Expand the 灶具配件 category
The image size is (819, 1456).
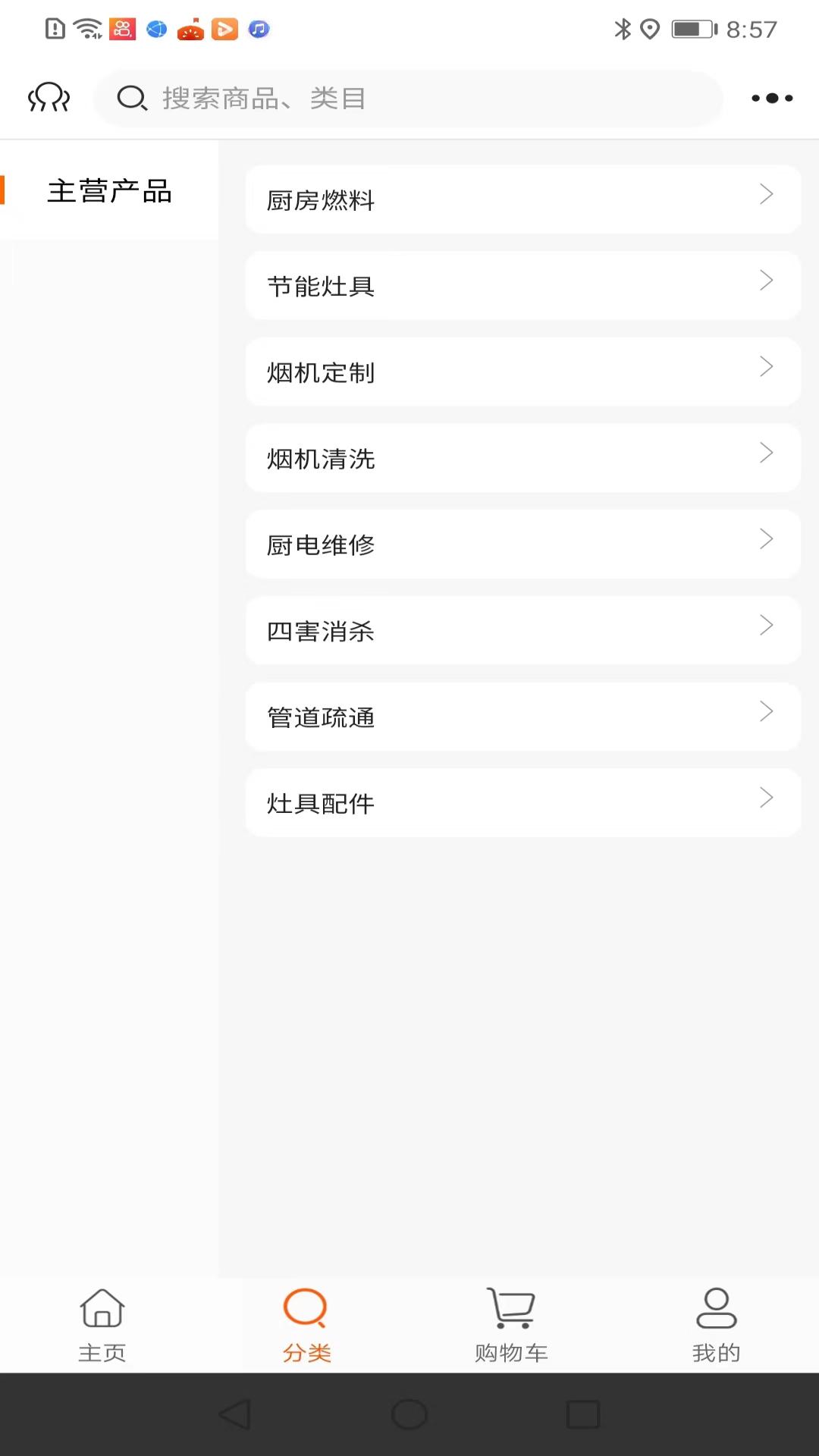pos(522,803)
